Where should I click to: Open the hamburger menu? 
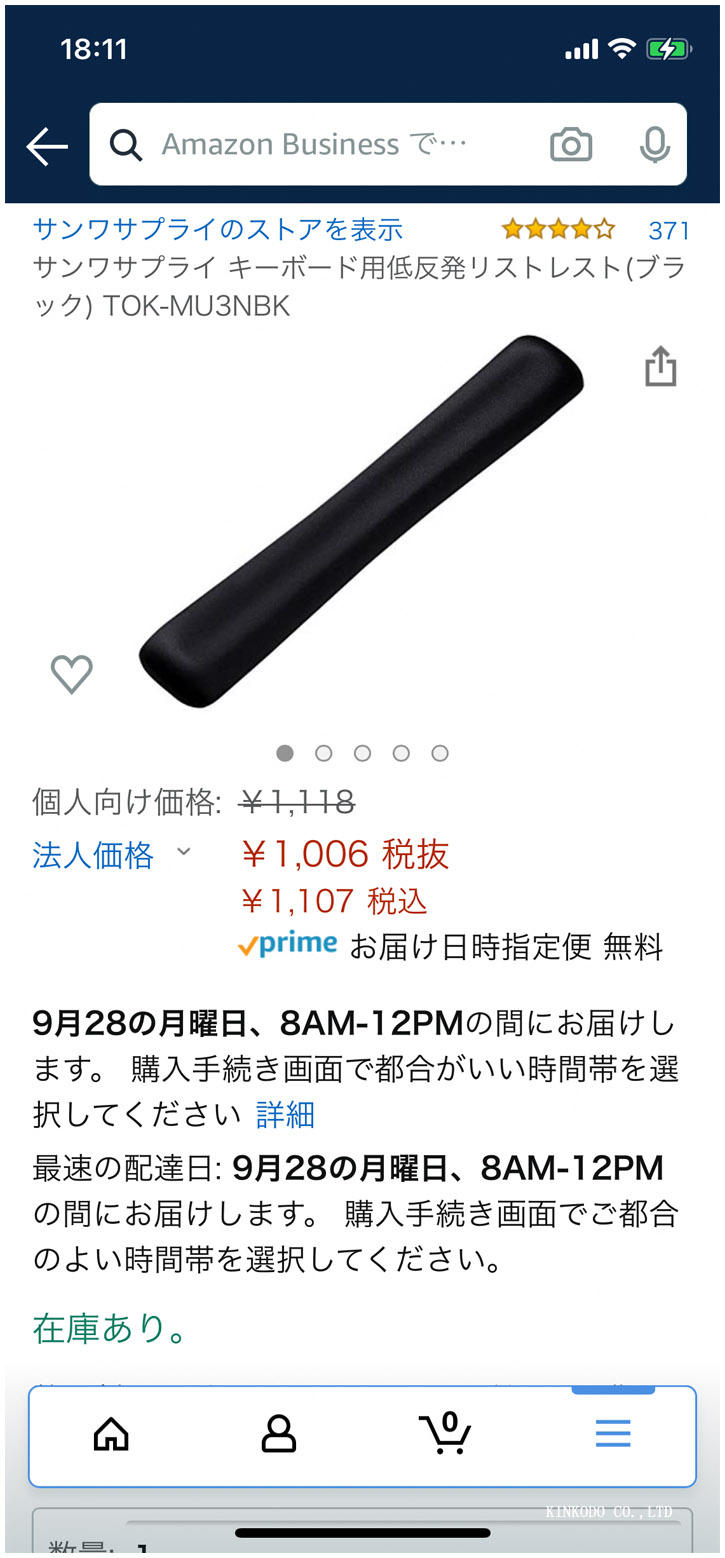tap(612, 1434)
